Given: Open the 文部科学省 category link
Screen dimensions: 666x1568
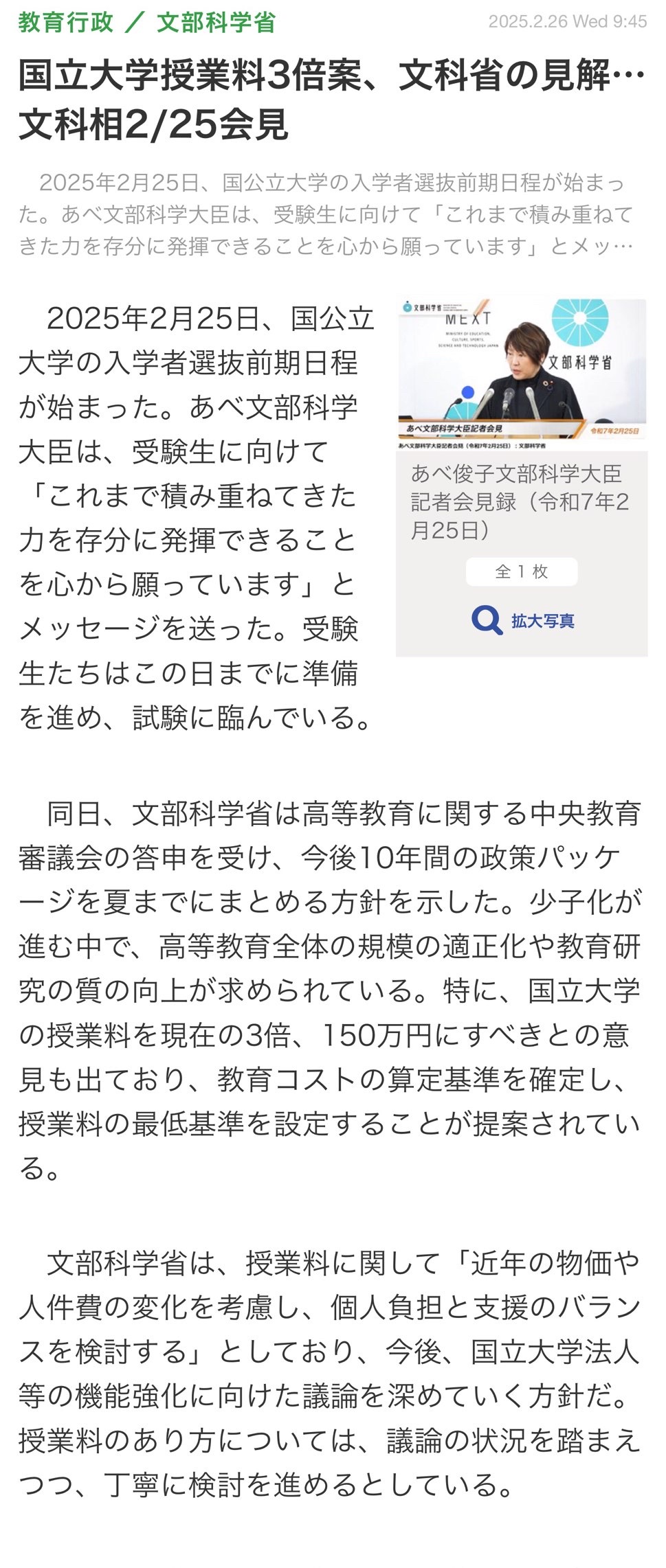Looking at the screenshot, I should pos(216,23).
